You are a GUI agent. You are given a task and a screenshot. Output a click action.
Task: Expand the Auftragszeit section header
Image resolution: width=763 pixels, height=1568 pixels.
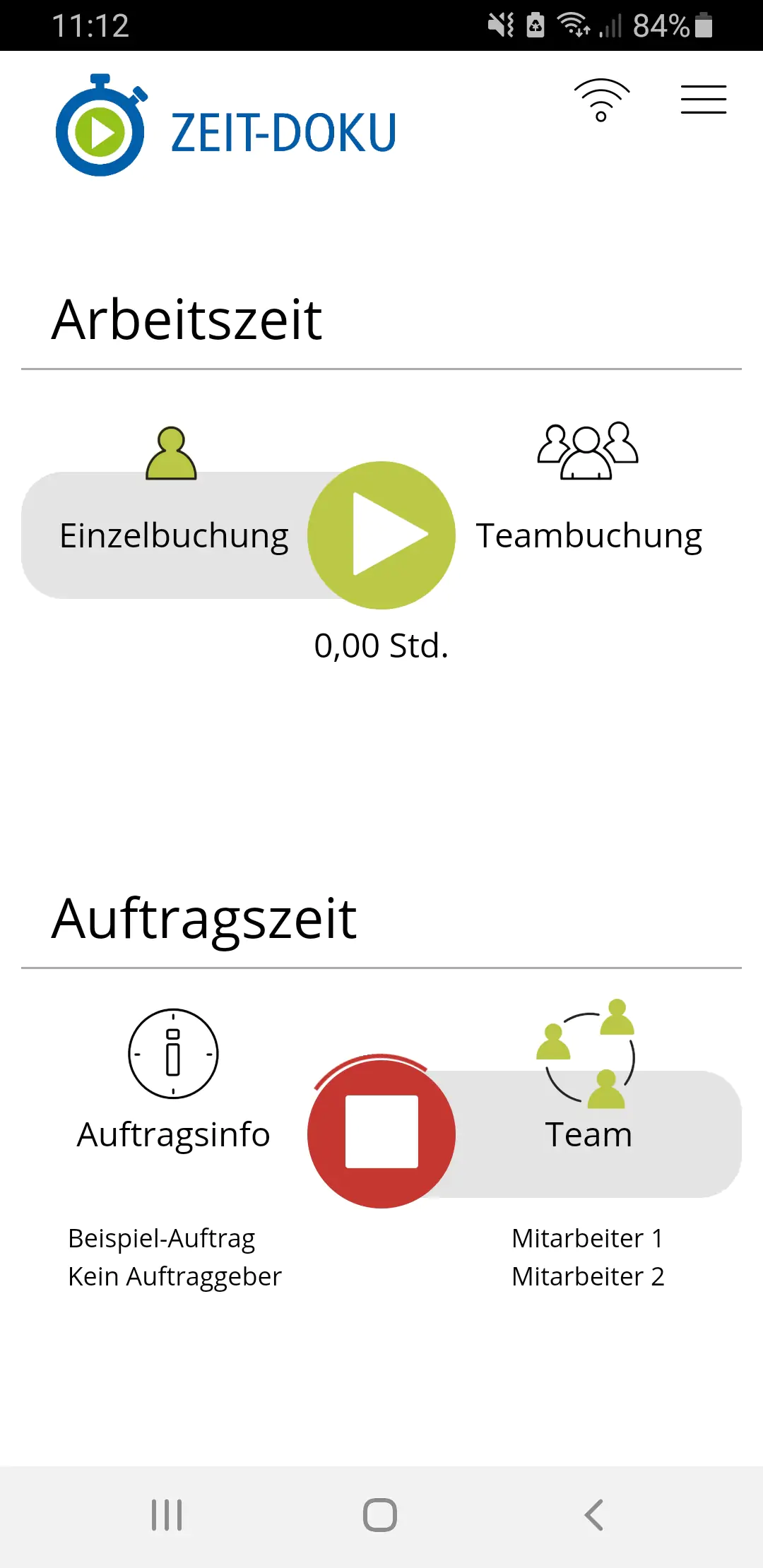click(205, 918)
